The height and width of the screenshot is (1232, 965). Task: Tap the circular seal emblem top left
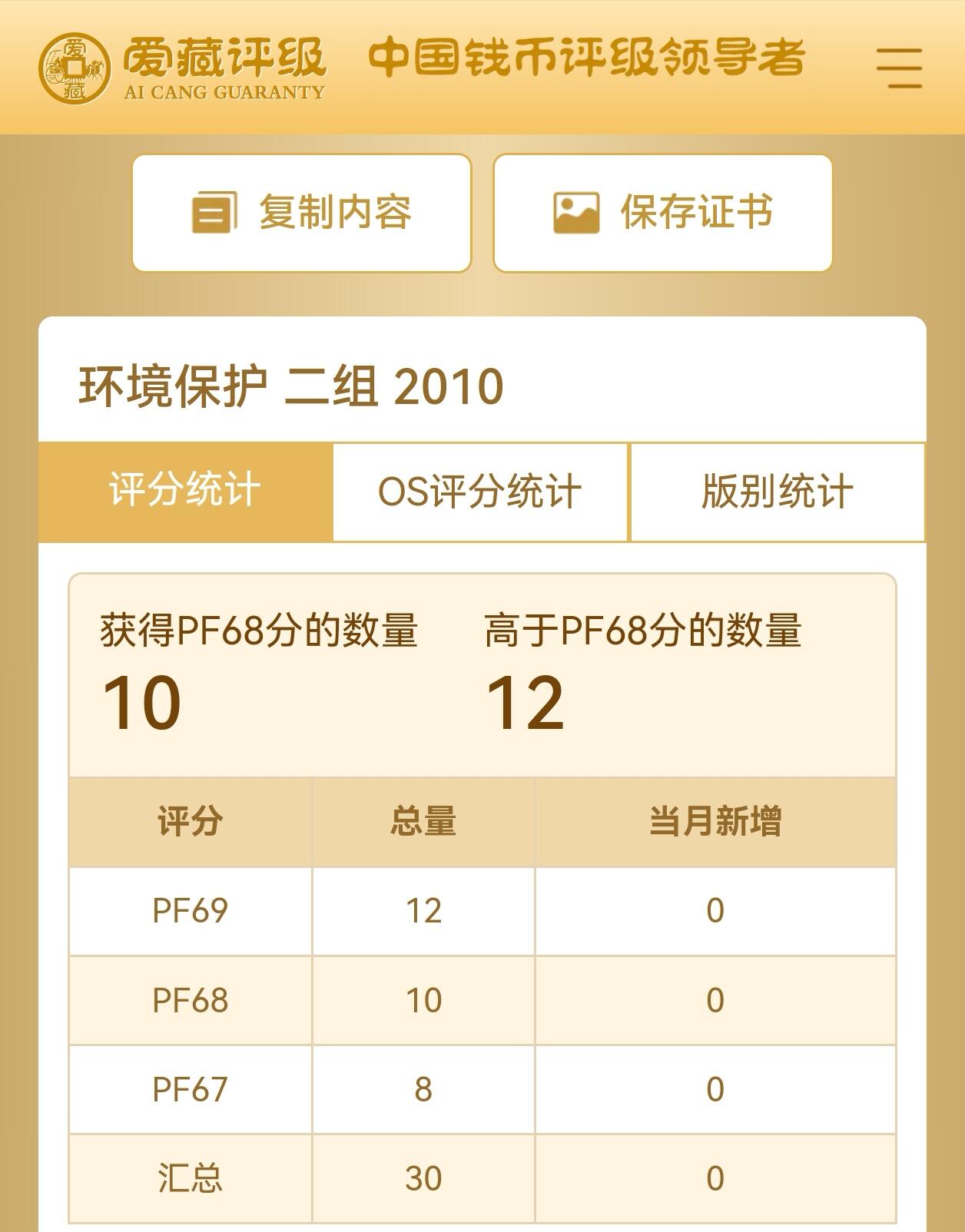(x=75, y=65)
